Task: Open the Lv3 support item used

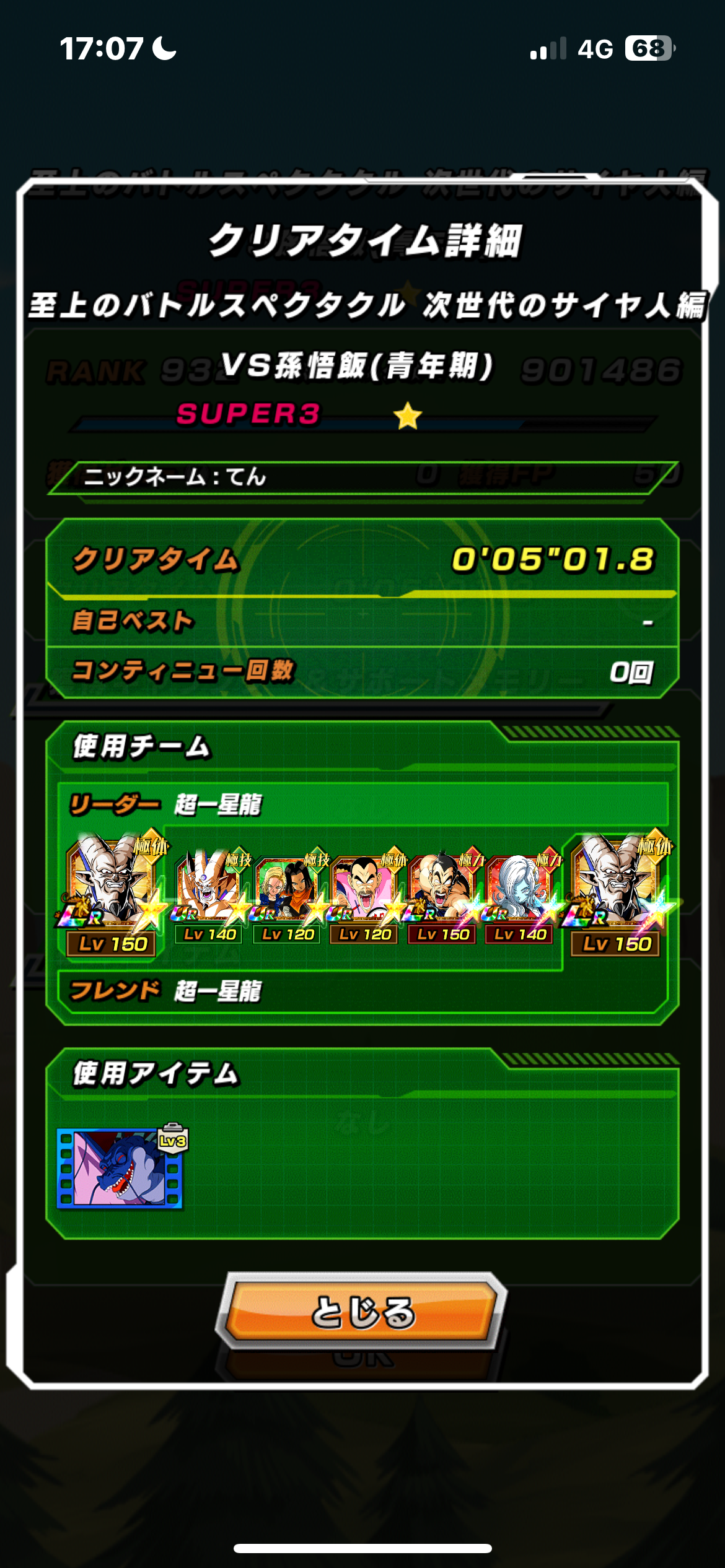Action: pos(121,1167)
